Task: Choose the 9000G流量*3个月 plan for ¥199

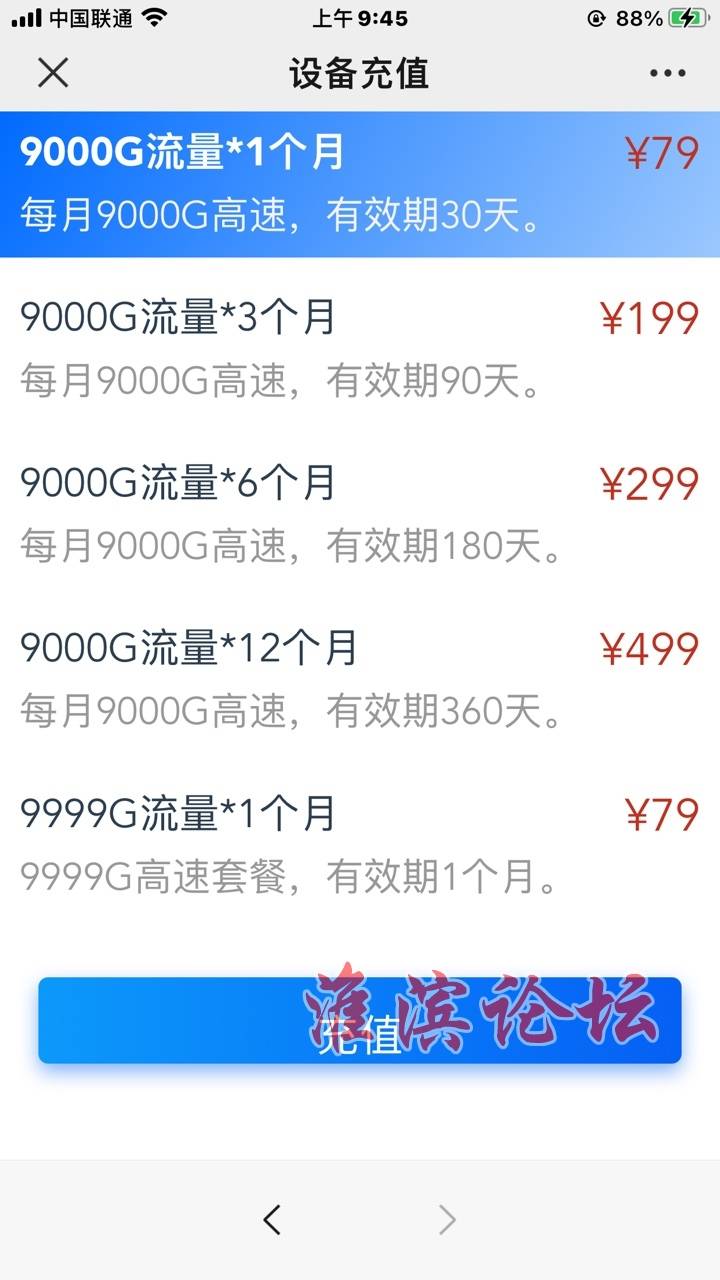Action: coord(360,349)
